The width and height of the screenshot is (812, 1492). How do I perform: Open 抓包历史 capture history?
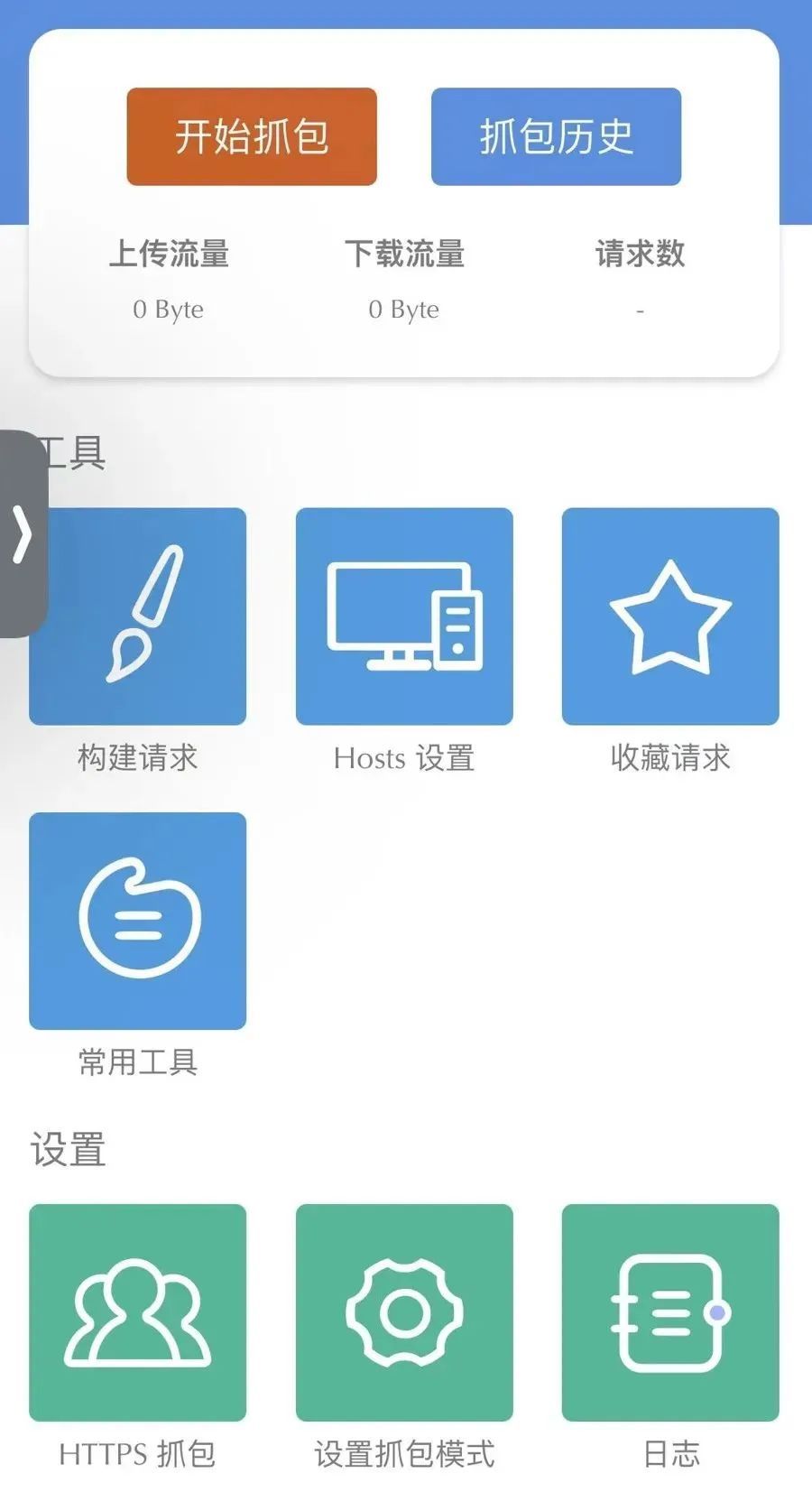(x=556, y=136)
